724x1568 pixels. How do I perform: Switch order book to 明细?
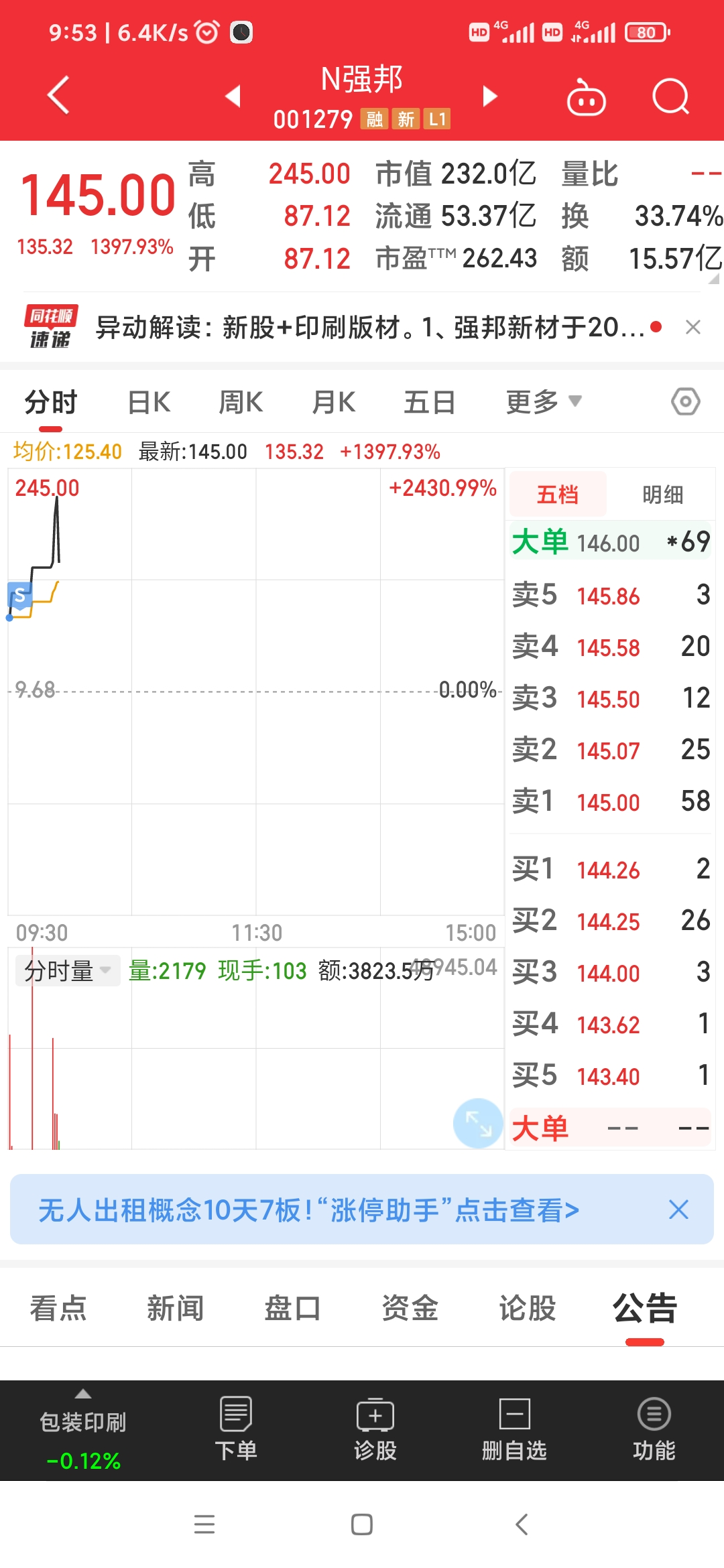click(662, 495)
